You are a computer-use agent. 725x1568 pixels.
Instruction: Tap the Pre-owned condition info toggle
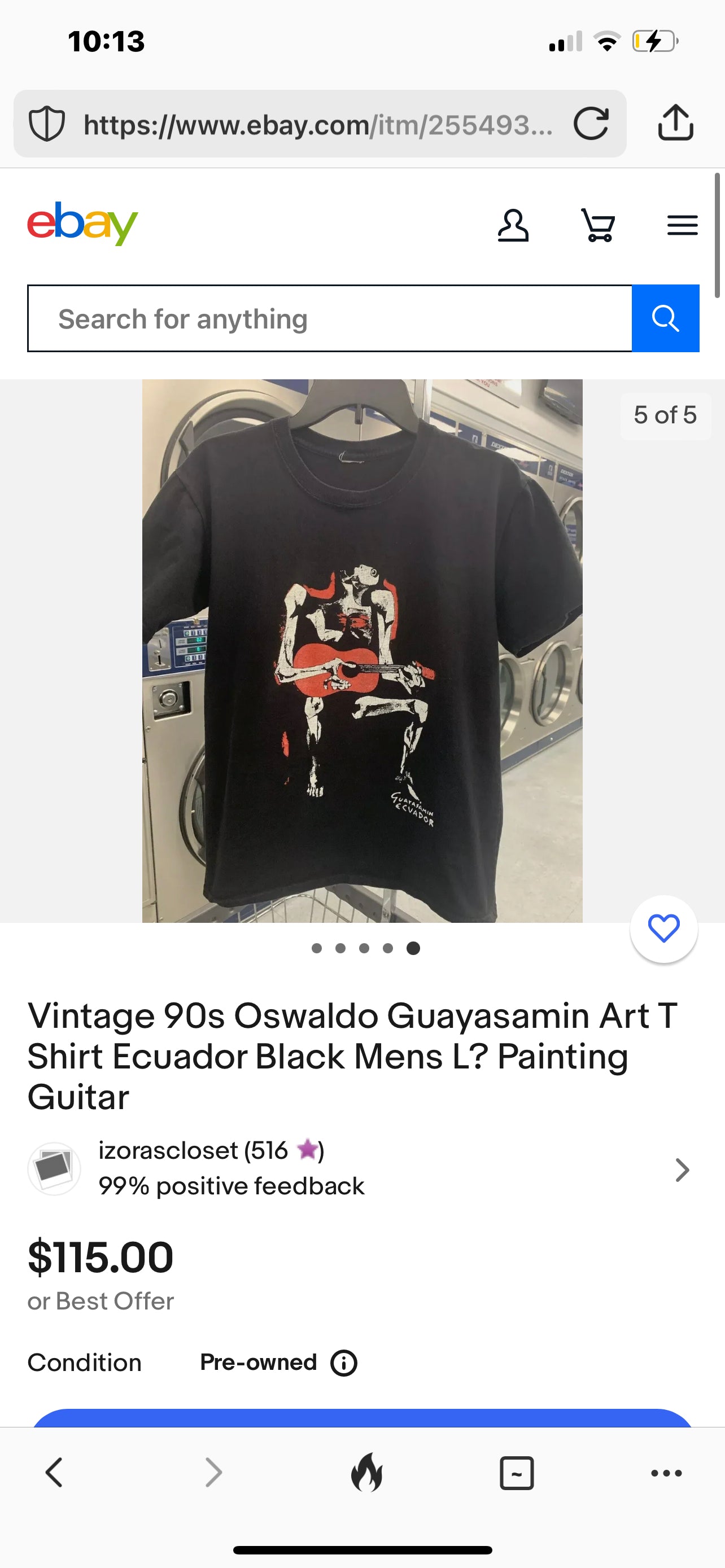(343, 1363)
